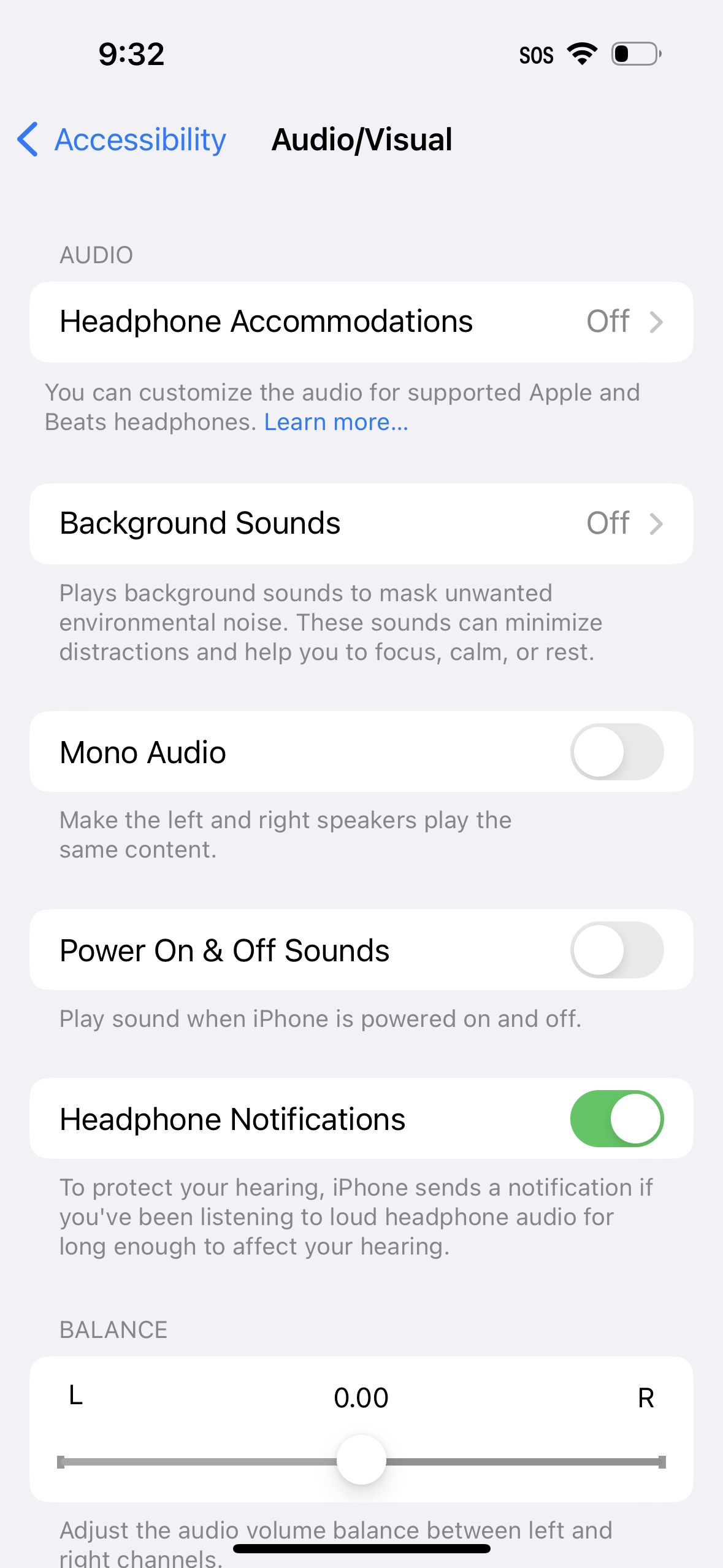Open Background Sounds settings
Image resolution: width=723 pixels, height=1568 pixels.
361,524
